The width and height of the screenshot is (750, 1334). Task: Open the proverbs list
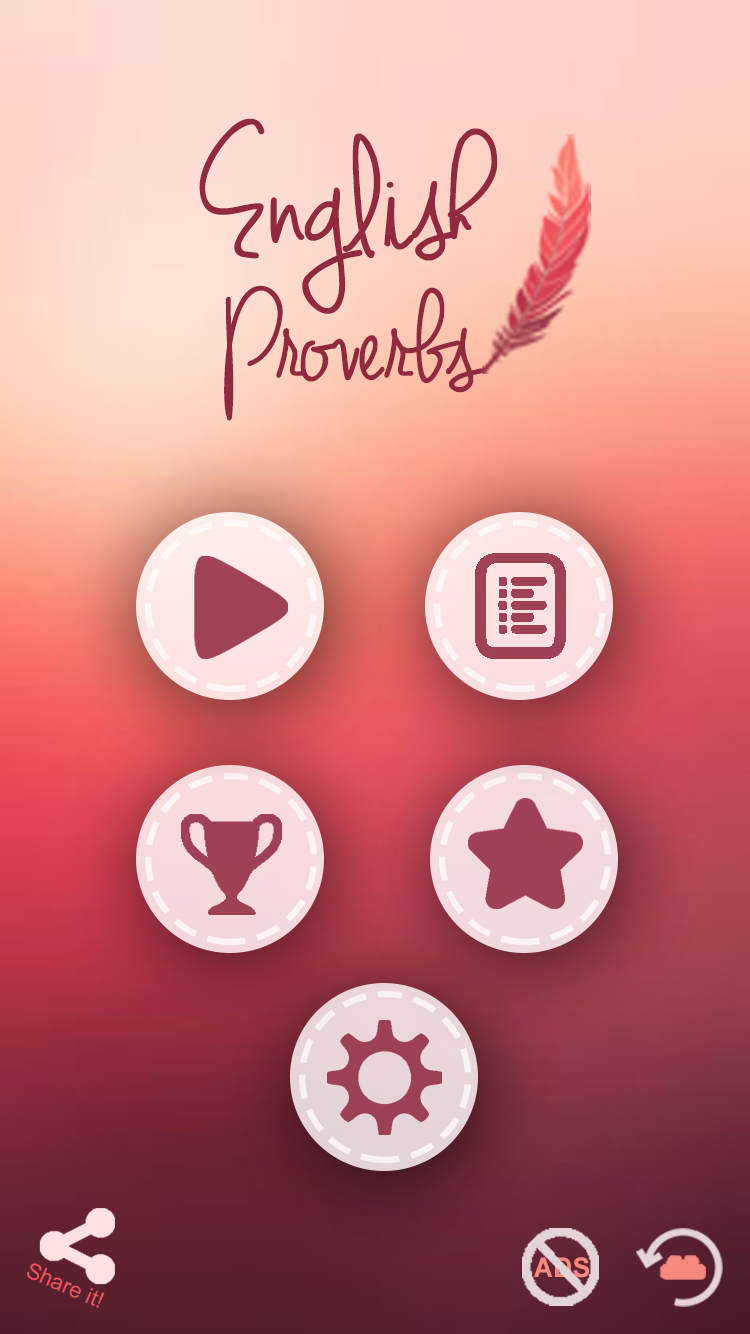(519, 606)
